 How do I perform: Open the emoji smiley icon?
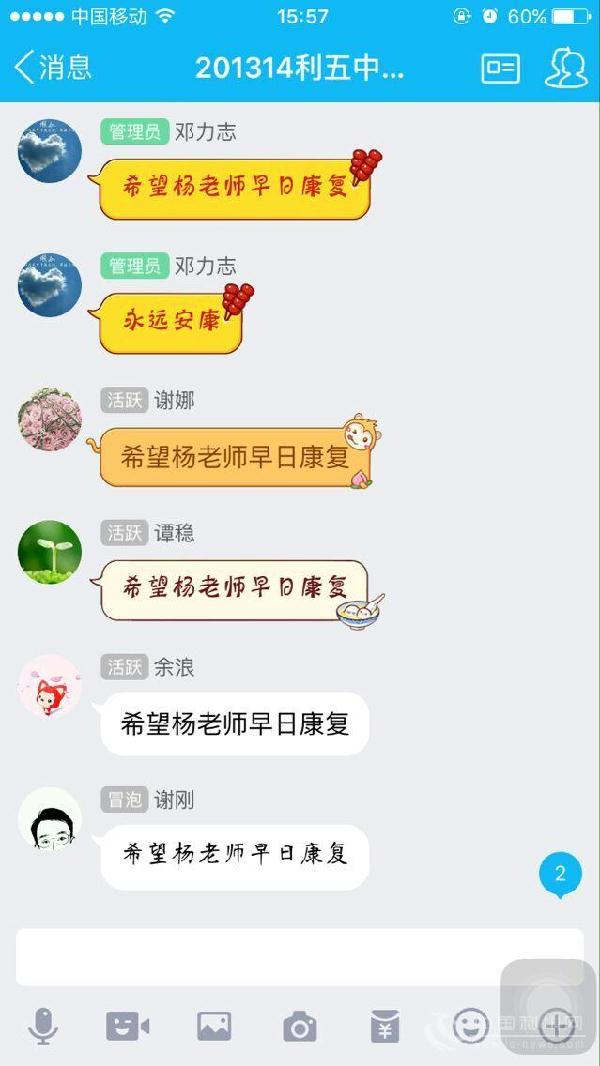tap(470, 1025)
